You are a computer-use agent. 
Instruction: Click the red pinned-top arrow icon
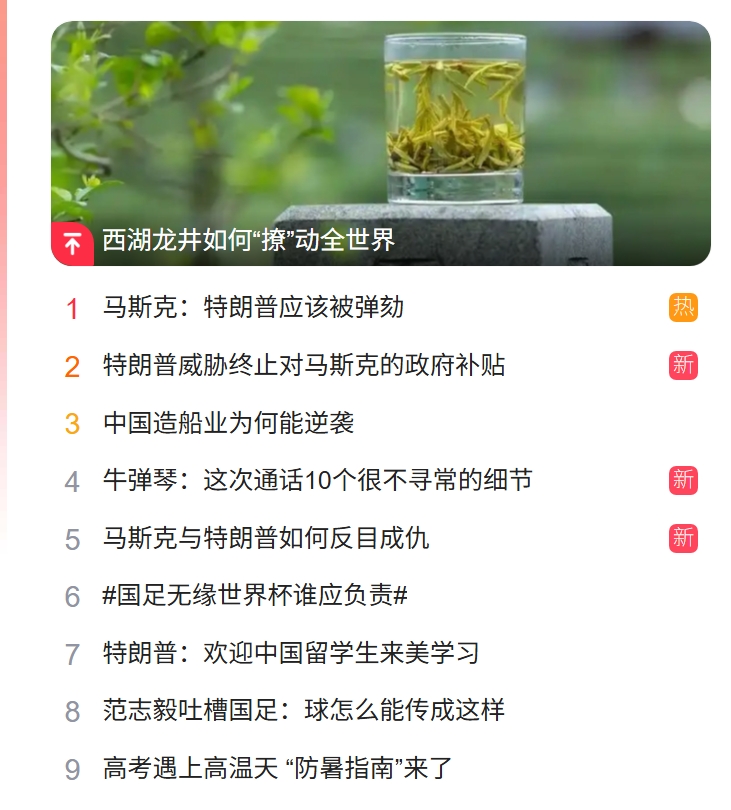click(x=71, y=241)
